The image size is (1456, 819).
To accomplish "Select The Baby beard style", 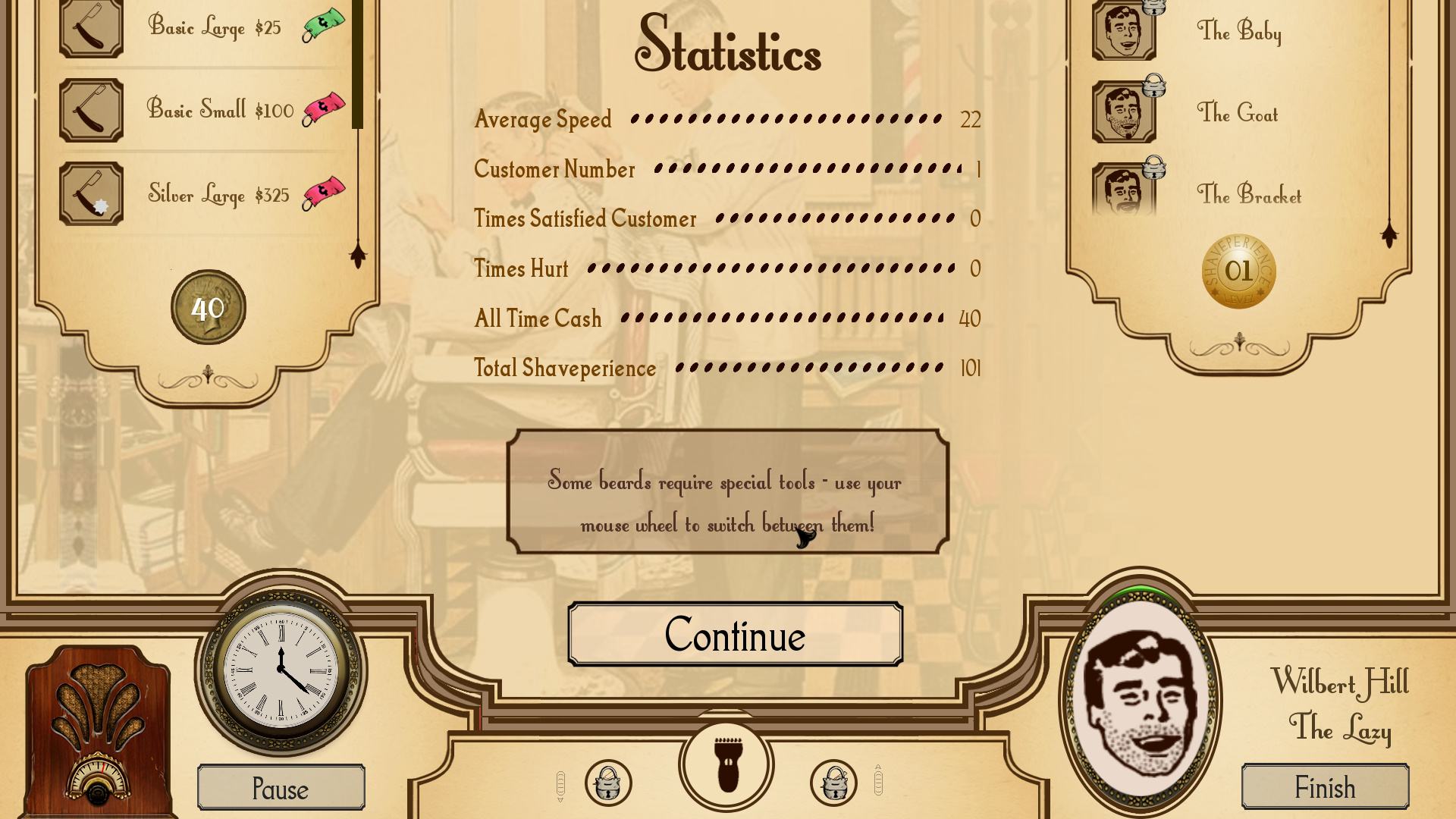I will pos(1124,32).
